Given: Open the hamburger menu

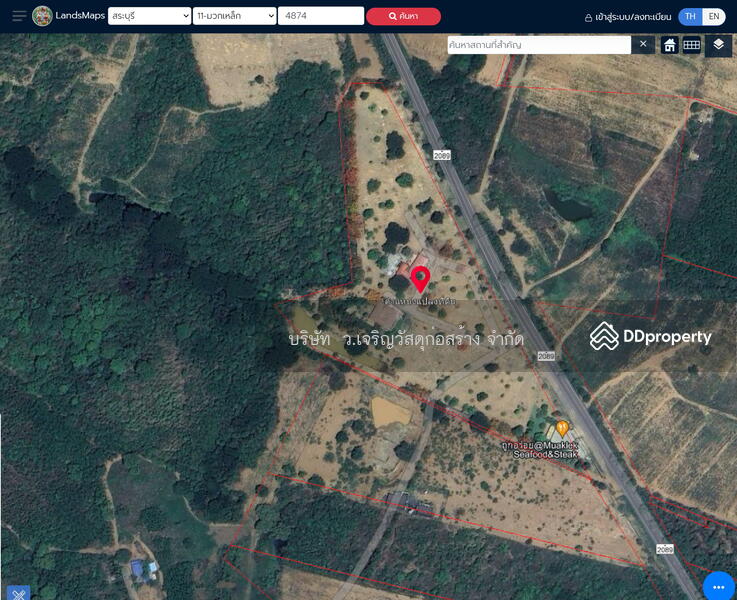Looking at the screenshot, I should (19, 16).
